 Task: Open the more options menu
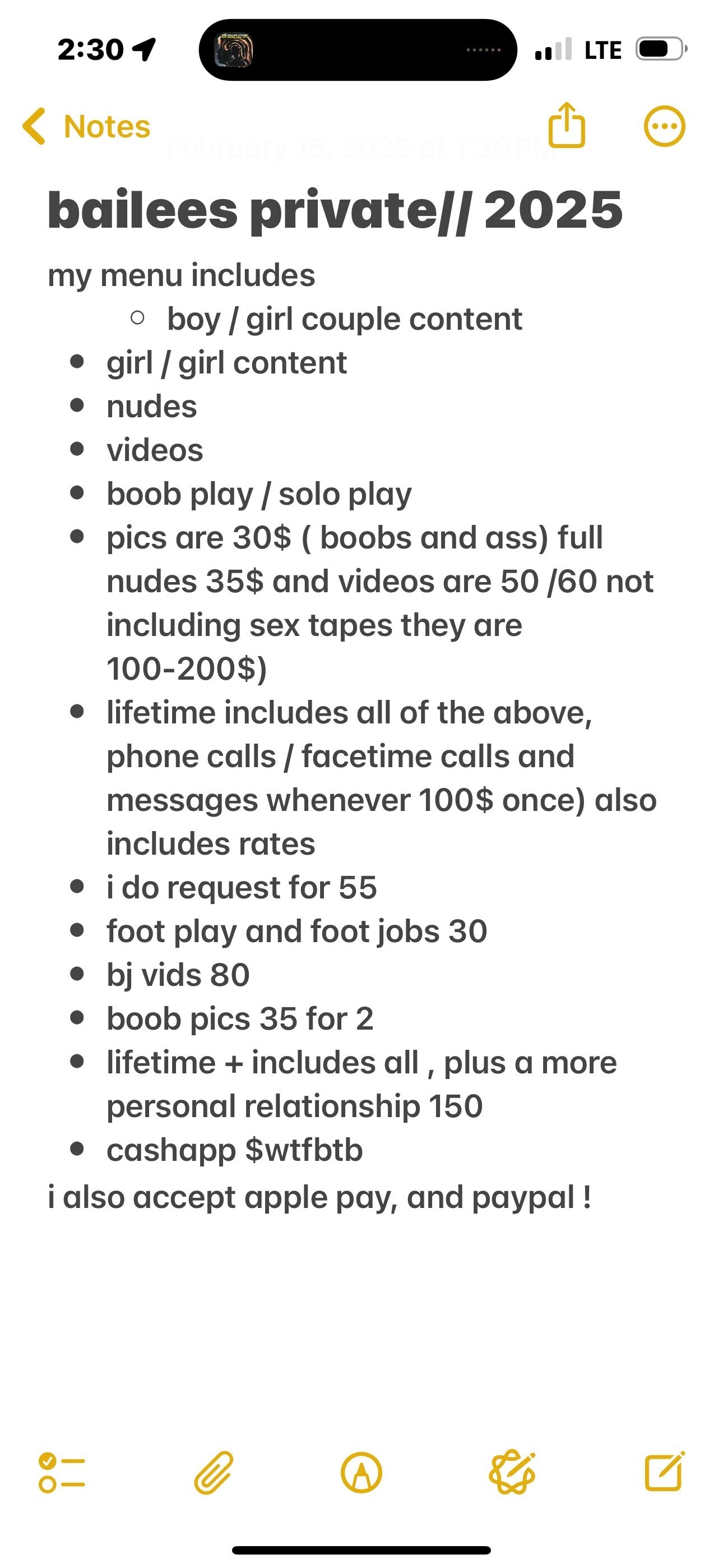664,127
